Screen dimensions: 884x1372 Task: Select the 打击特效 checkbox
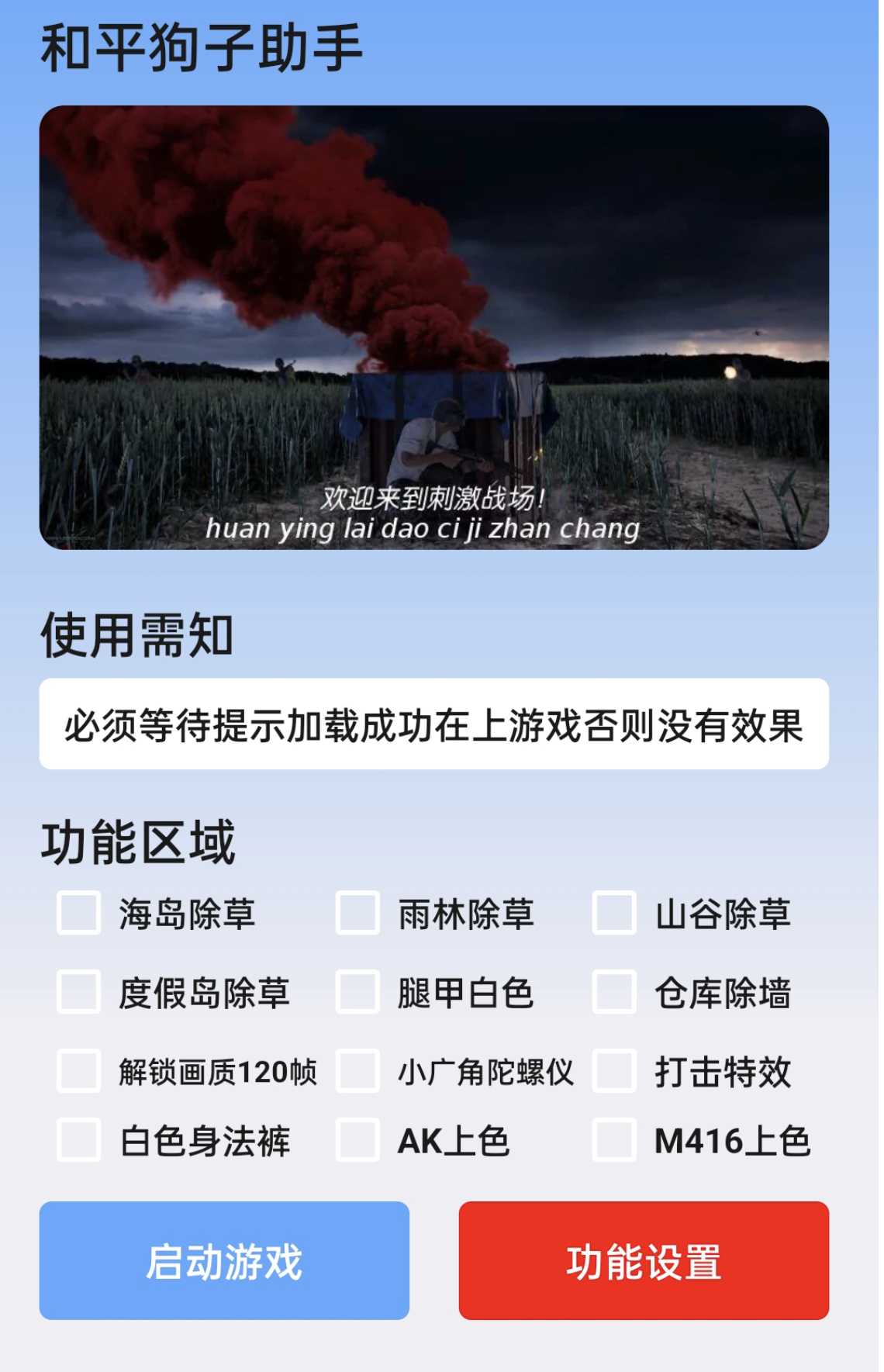pyautogui.click(x=614, y=1071)
